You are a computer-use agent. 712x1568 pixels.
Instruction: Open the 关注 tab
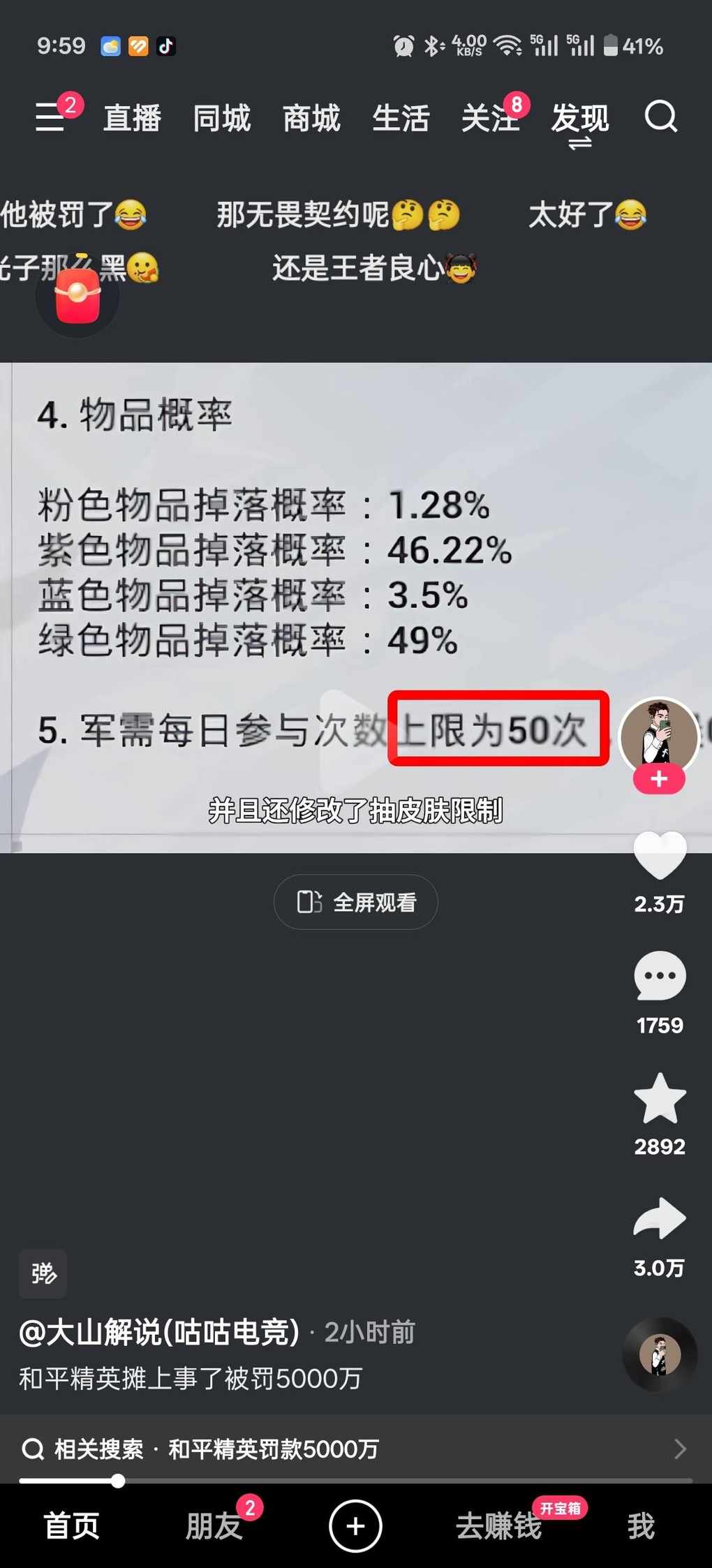[490, 118]
